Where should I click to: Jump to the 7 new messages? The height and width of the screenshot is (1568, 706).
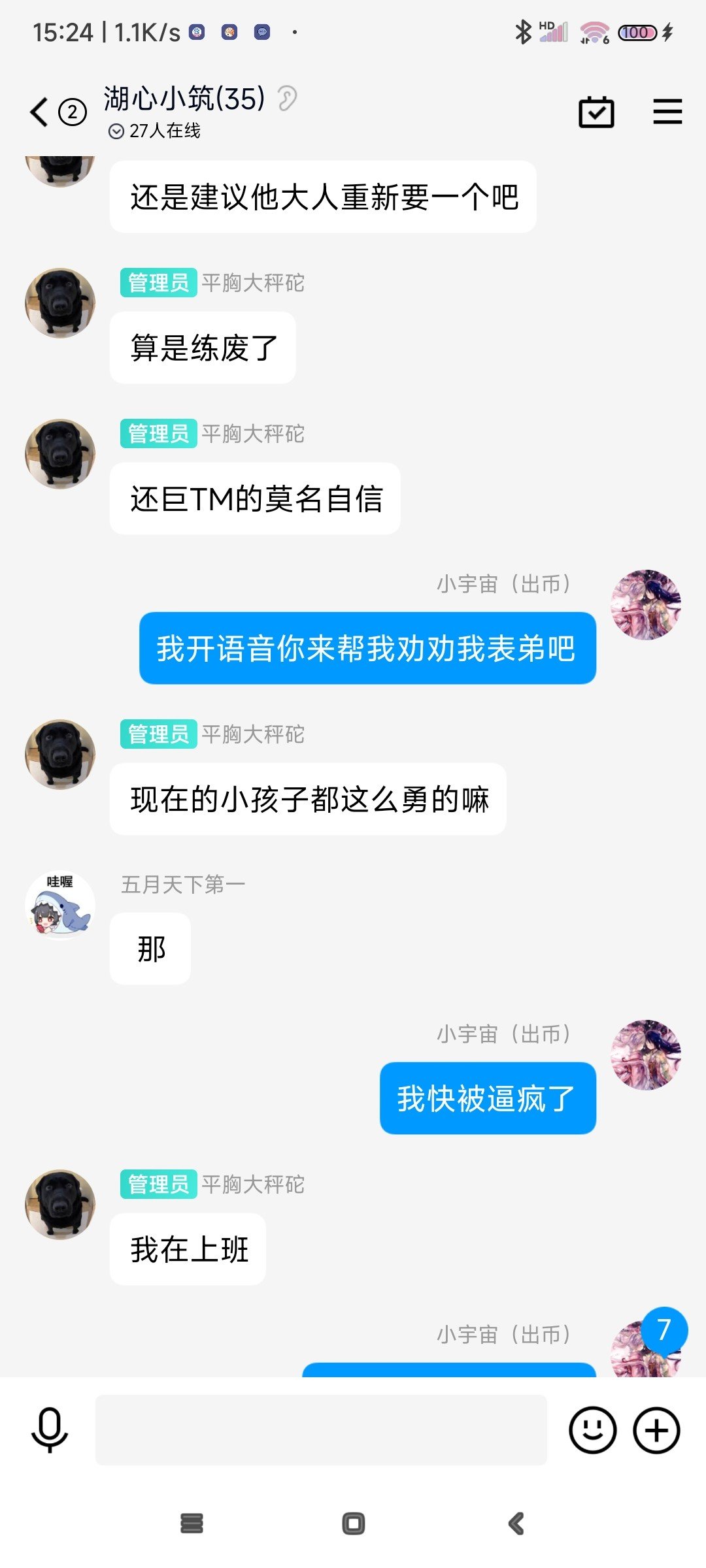coord(664,1330)
